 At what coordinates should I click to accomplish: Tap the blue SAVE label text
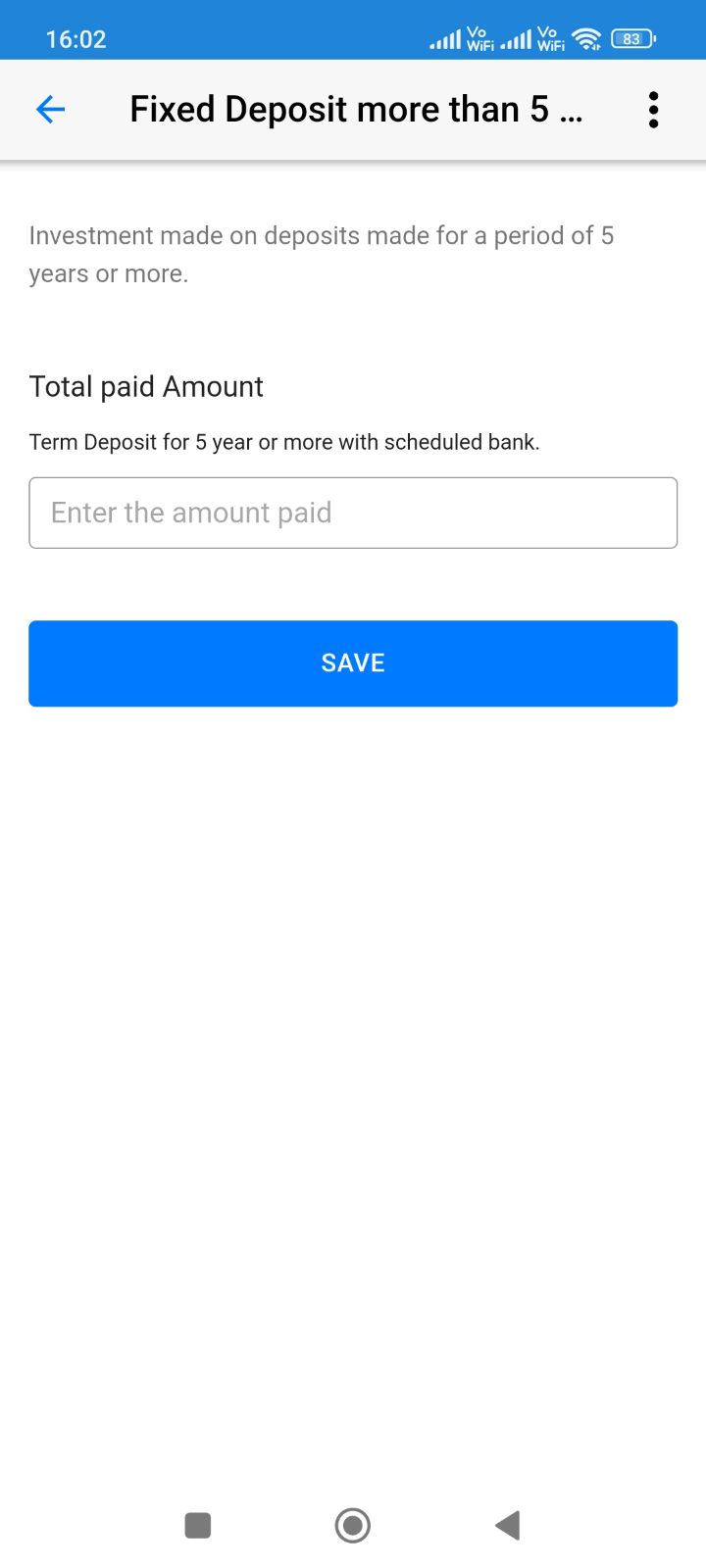353,662
